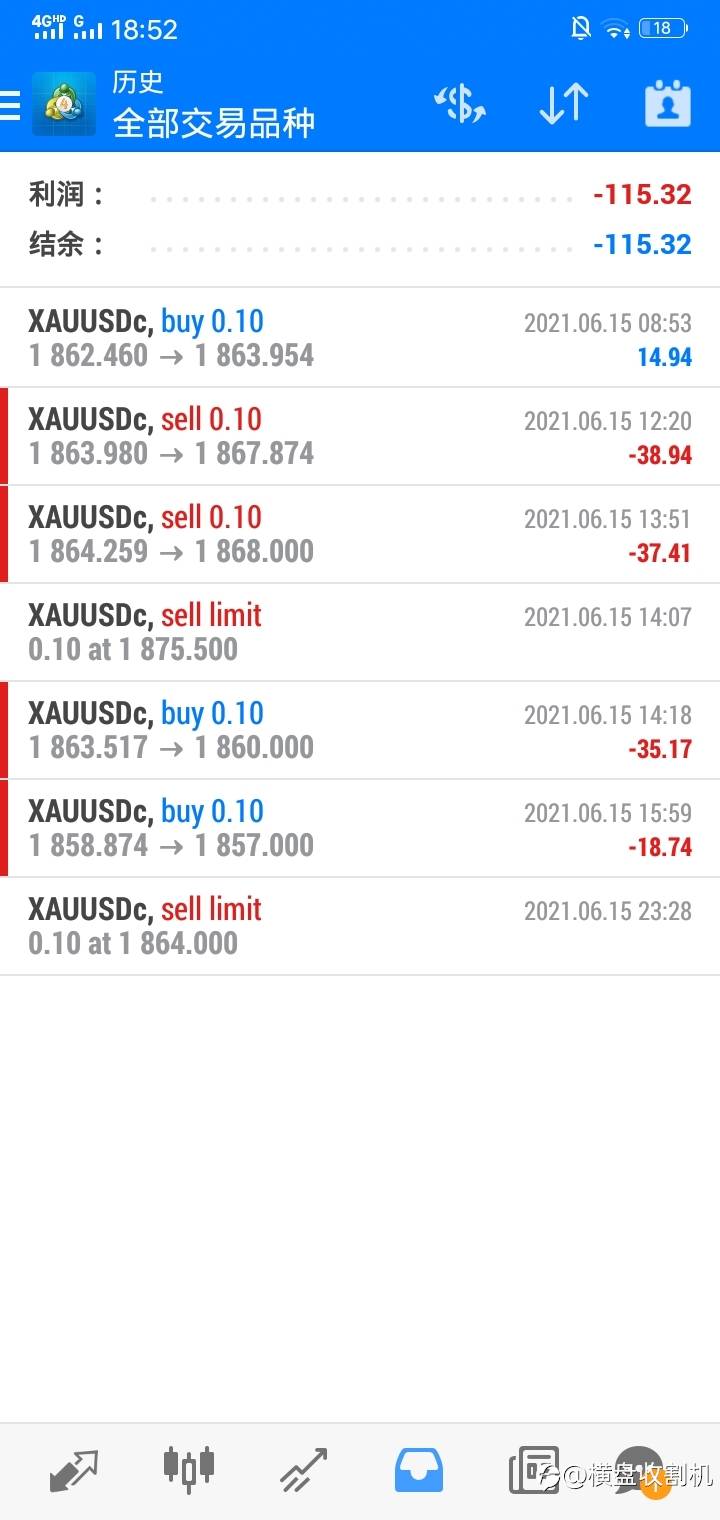Open the sell limit order at 1 864.000
The width and height of the screenshot is (720, 1520).
pos(360,926)
